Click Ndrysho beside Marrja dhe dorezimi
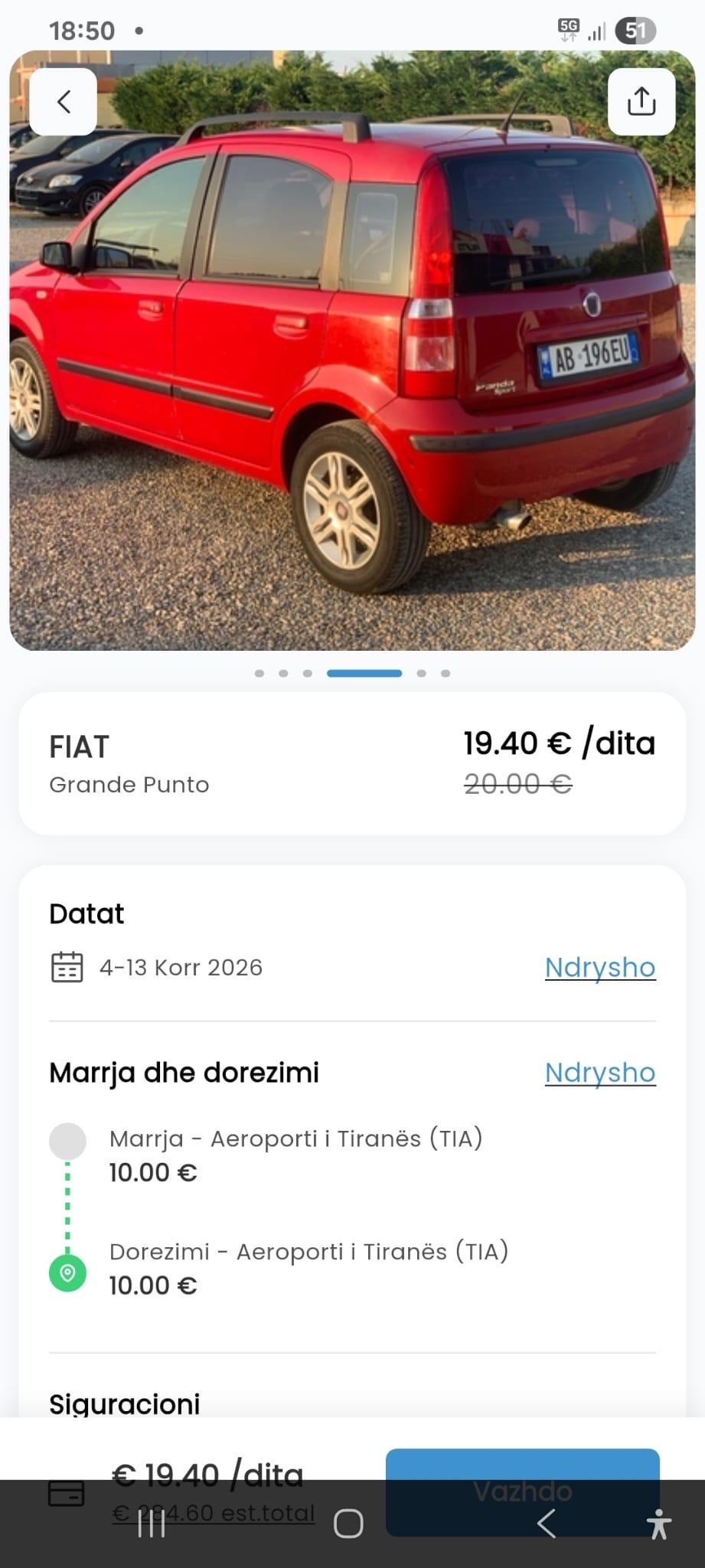The width and height of the screenshot is (705, 1568). point(599,1072)
